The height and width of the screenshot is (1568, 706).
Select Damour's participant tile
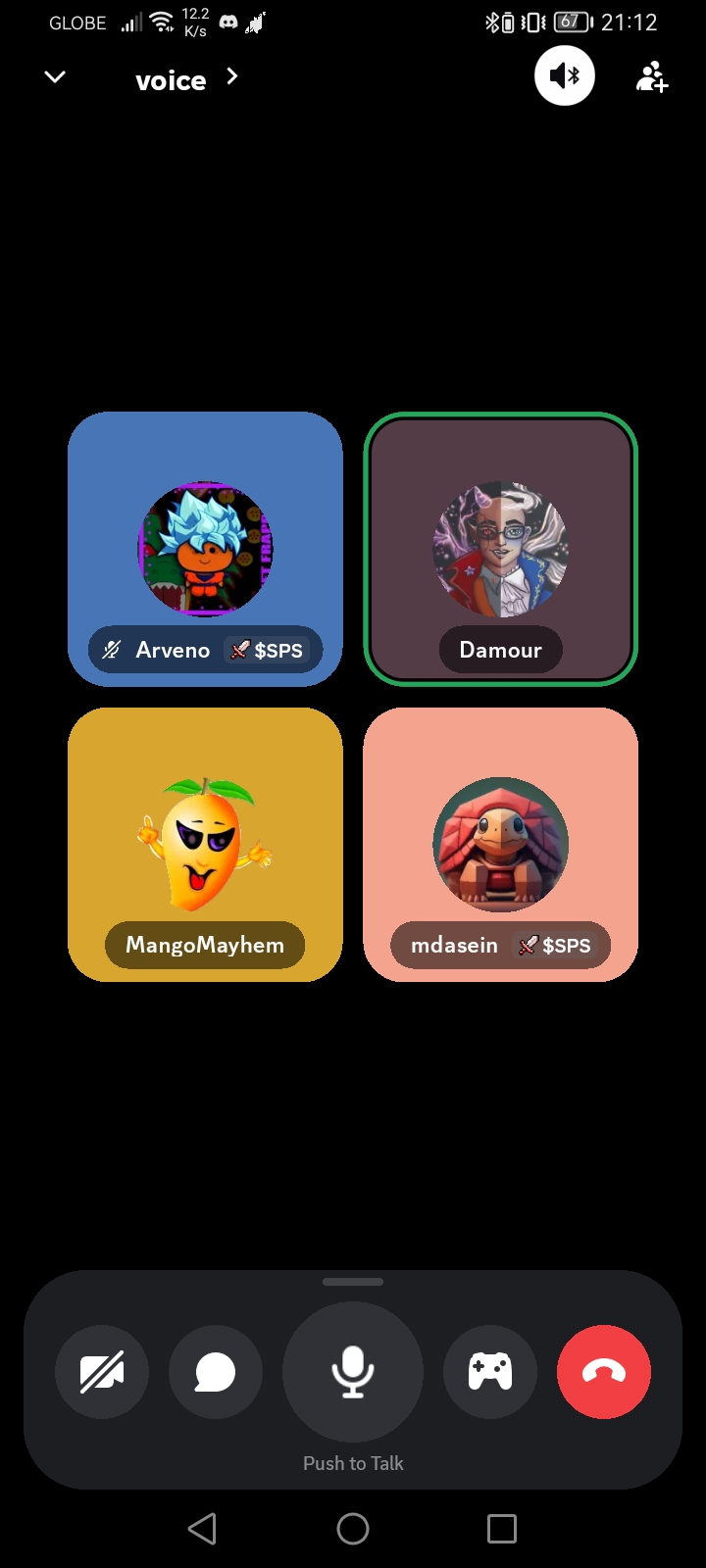point(500,549)
